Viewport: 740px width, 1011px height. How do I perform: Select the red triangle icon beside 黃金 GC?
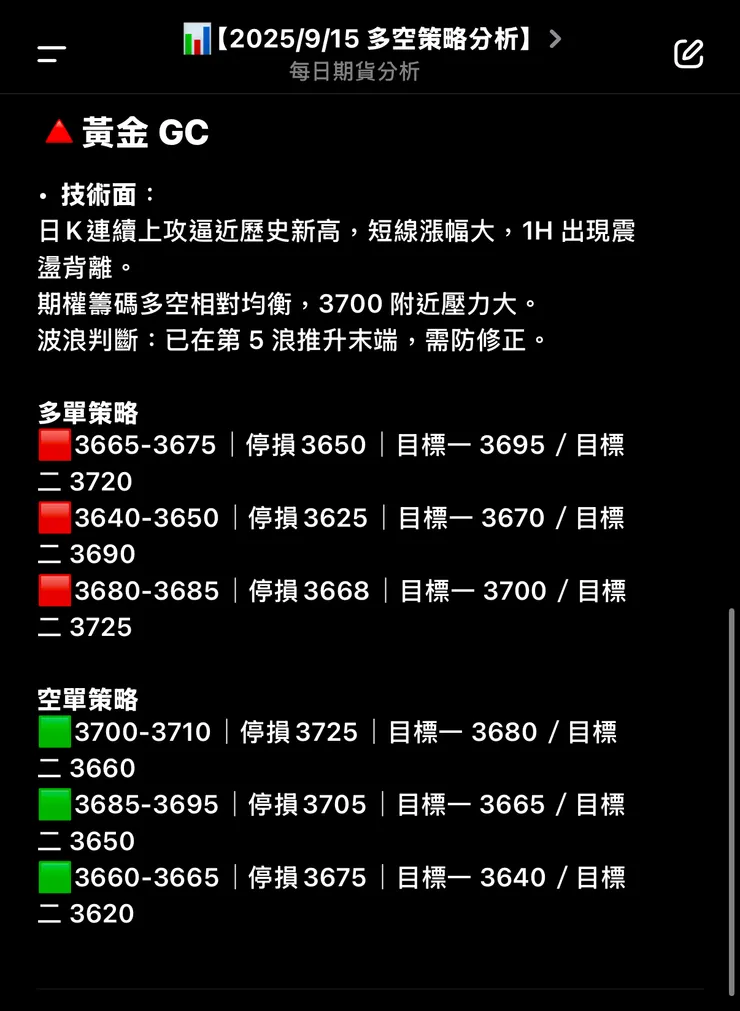(59, 131)
